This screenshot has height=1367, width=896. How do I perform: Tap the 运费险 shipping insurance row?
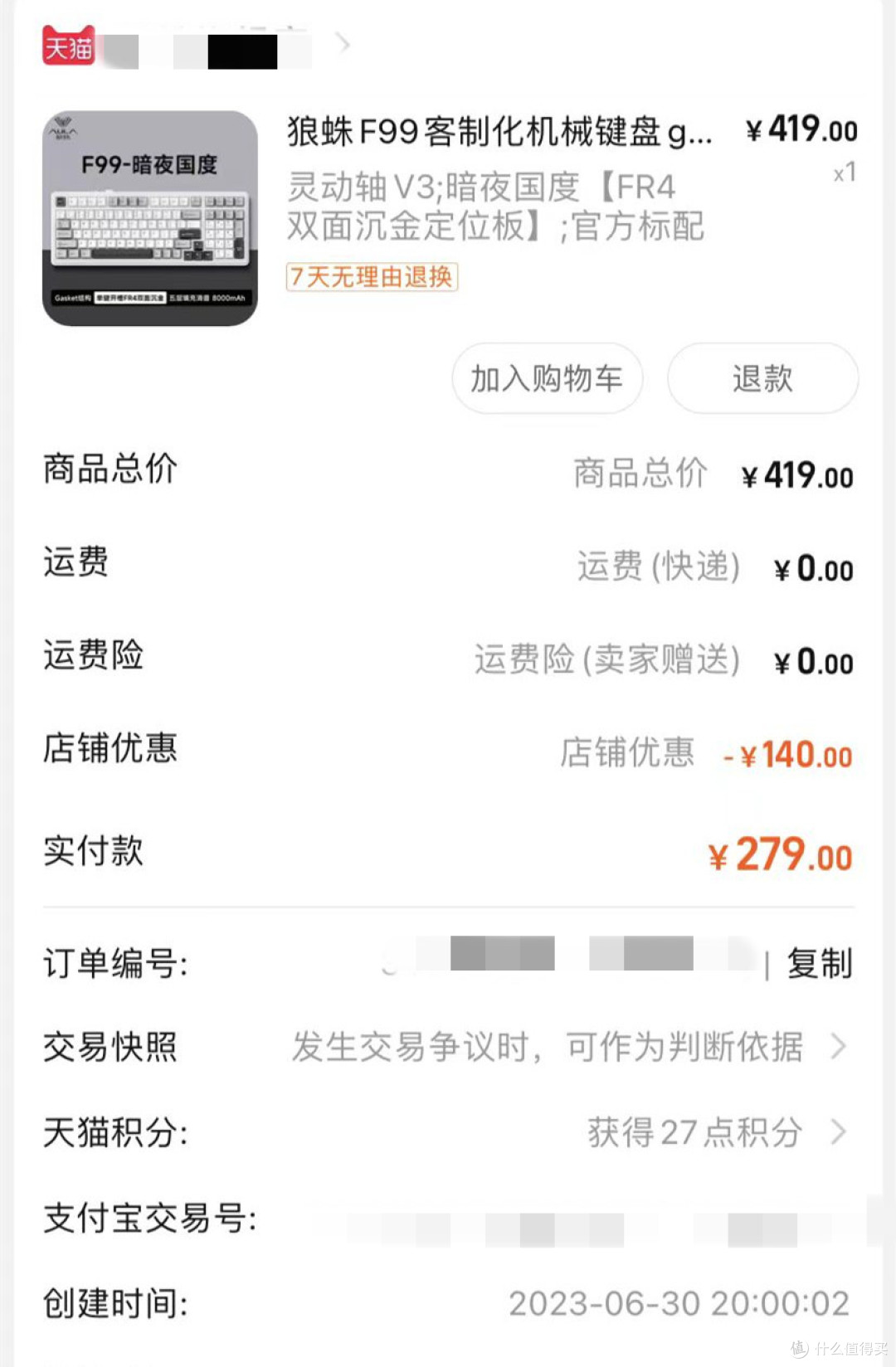(x=448, y=659)
